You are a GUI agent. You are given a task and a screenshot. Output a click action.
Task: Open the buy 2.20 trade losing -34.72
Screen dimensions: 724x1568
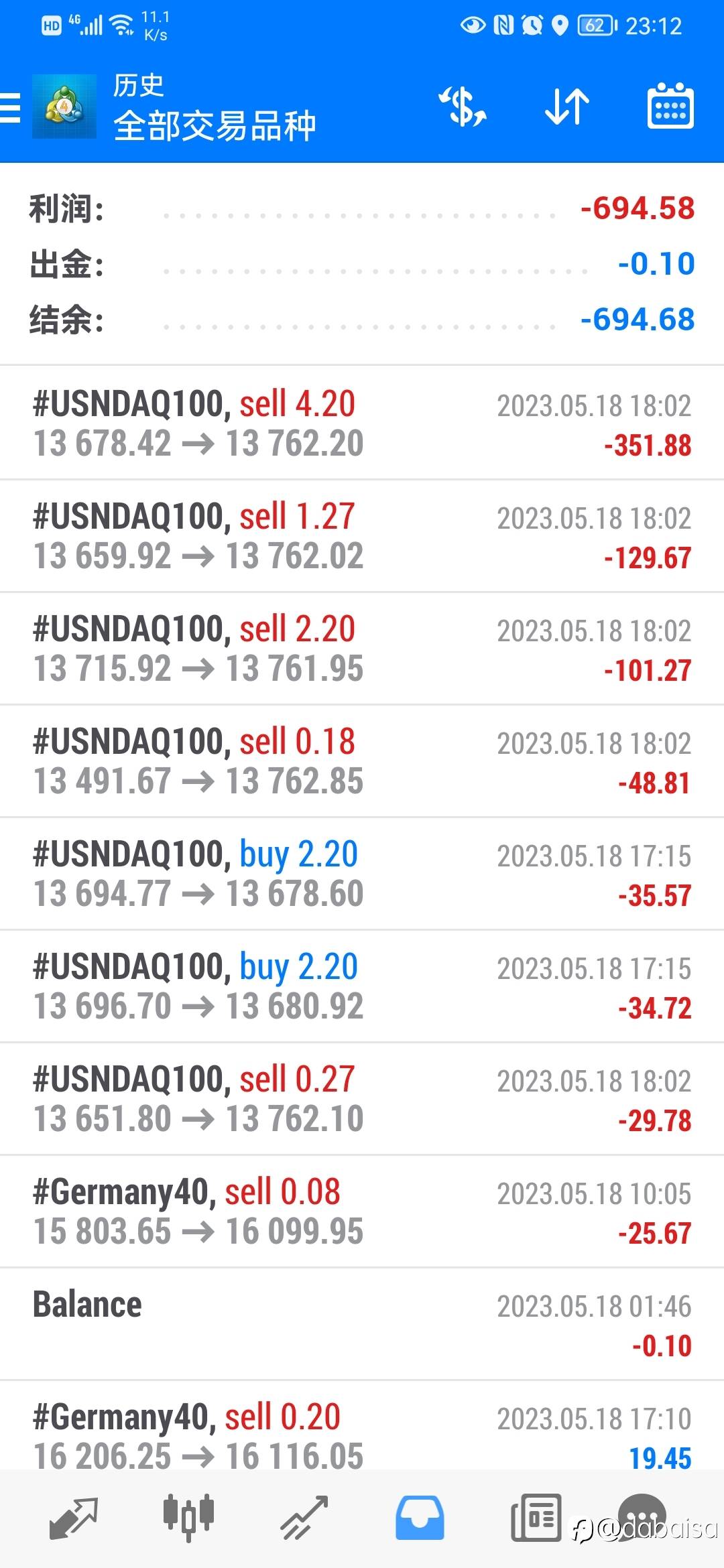tap(362, 986)
